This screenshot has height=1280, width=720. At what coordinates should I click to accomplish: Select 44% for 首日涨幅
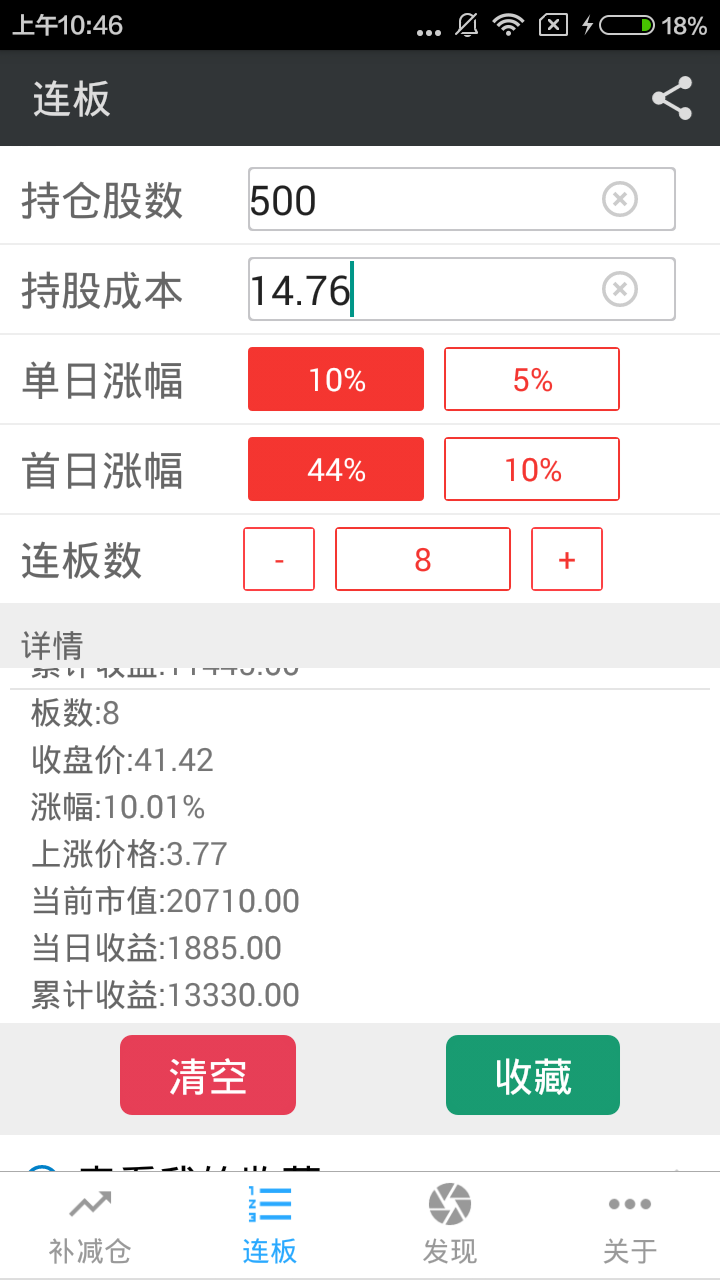pos(336,470)
